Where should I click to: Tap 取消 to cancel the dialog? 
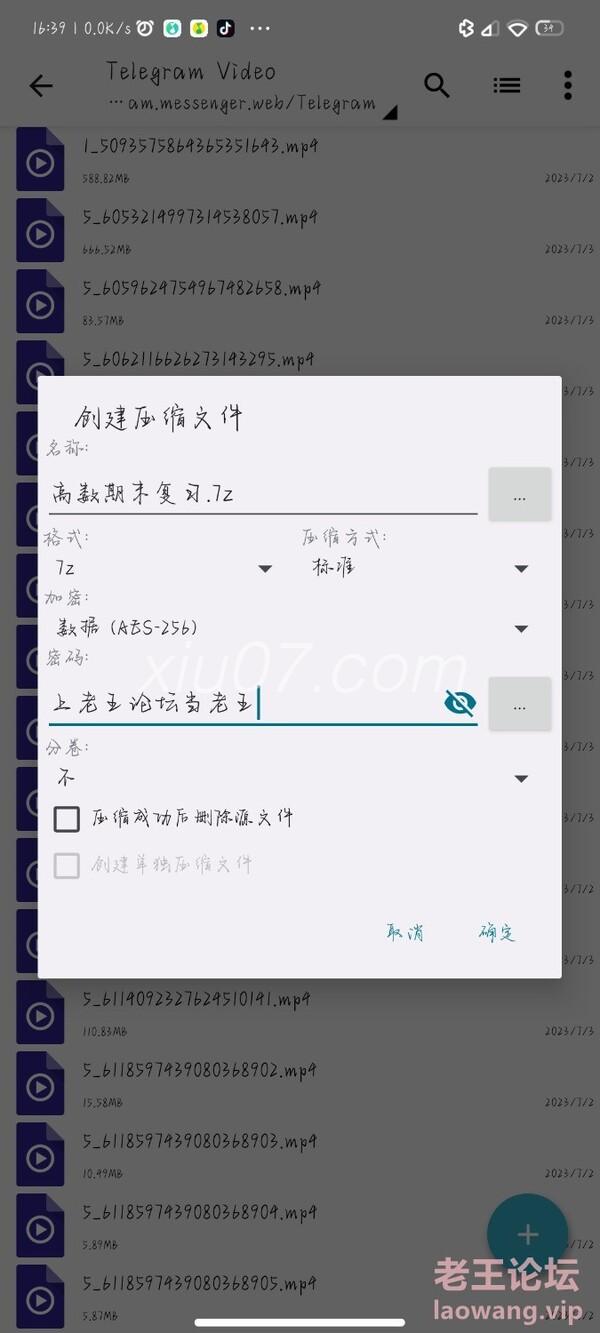405,933
